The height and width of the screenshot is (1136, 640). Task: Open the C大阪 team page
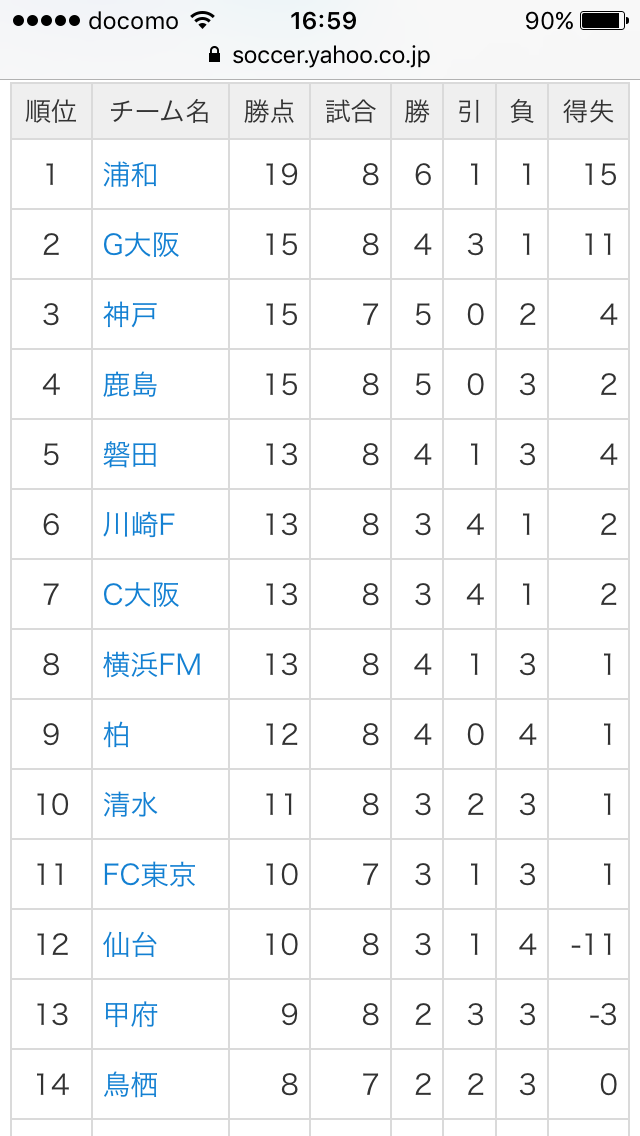click(x=141, y=595)
